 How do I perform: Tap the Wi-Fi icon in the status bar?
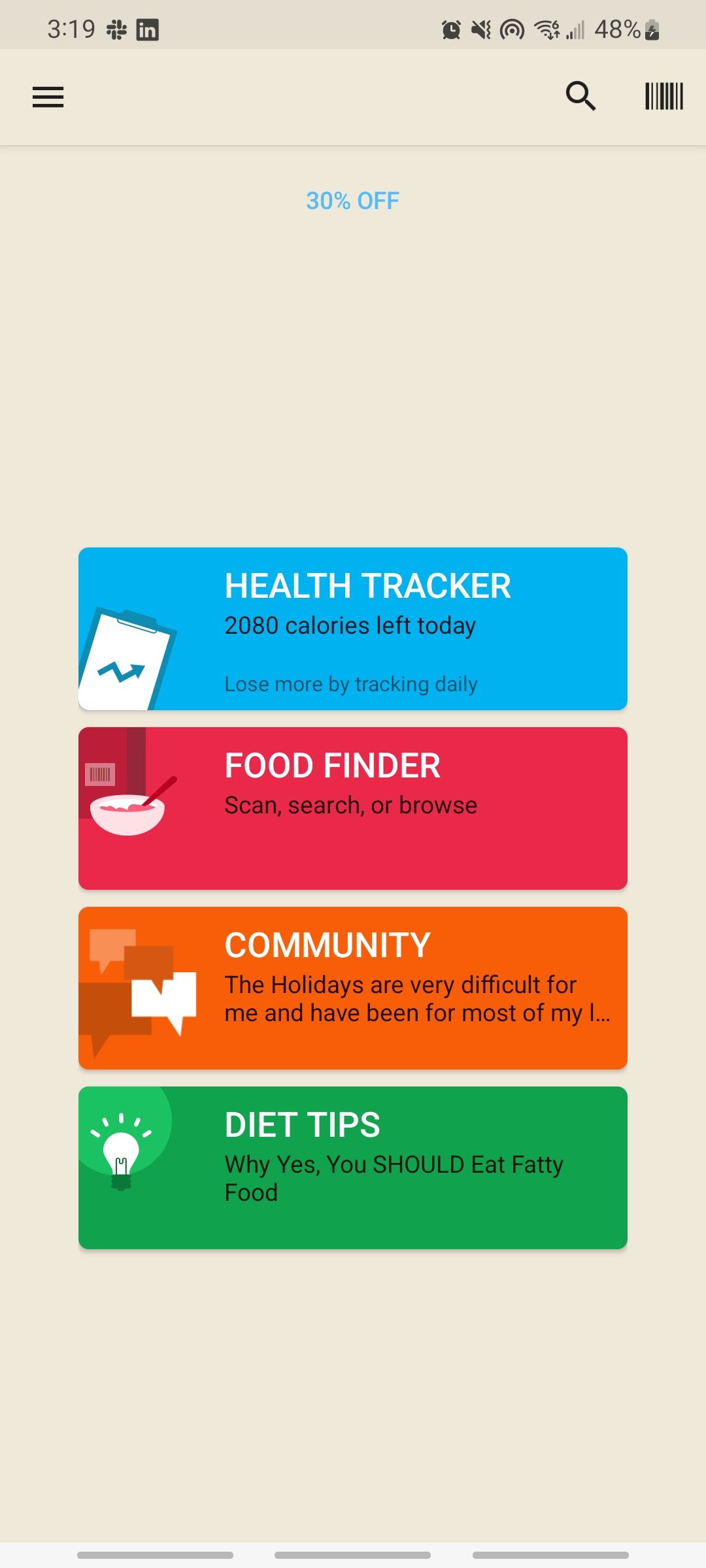546,29
